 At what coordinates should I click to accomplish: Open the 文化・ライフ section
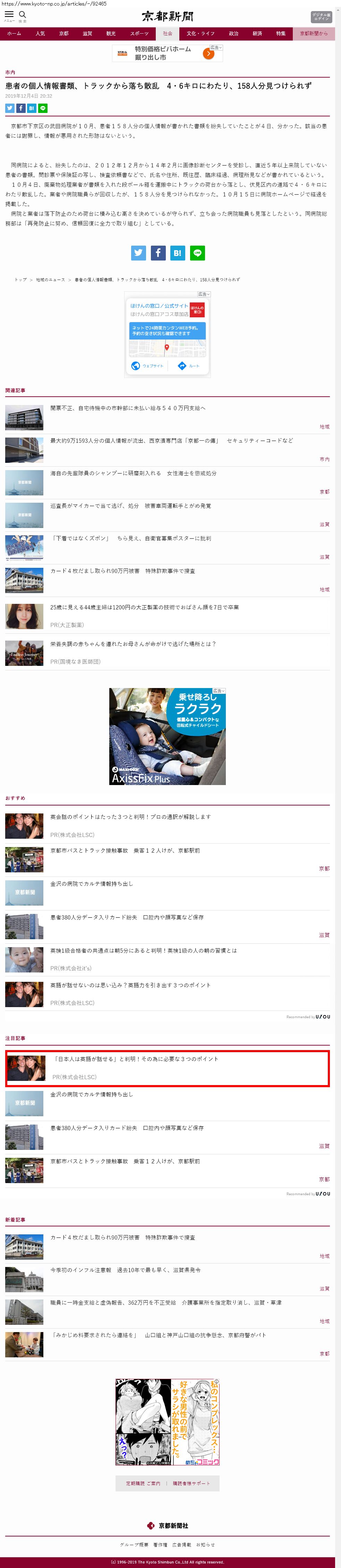[201, 34]
